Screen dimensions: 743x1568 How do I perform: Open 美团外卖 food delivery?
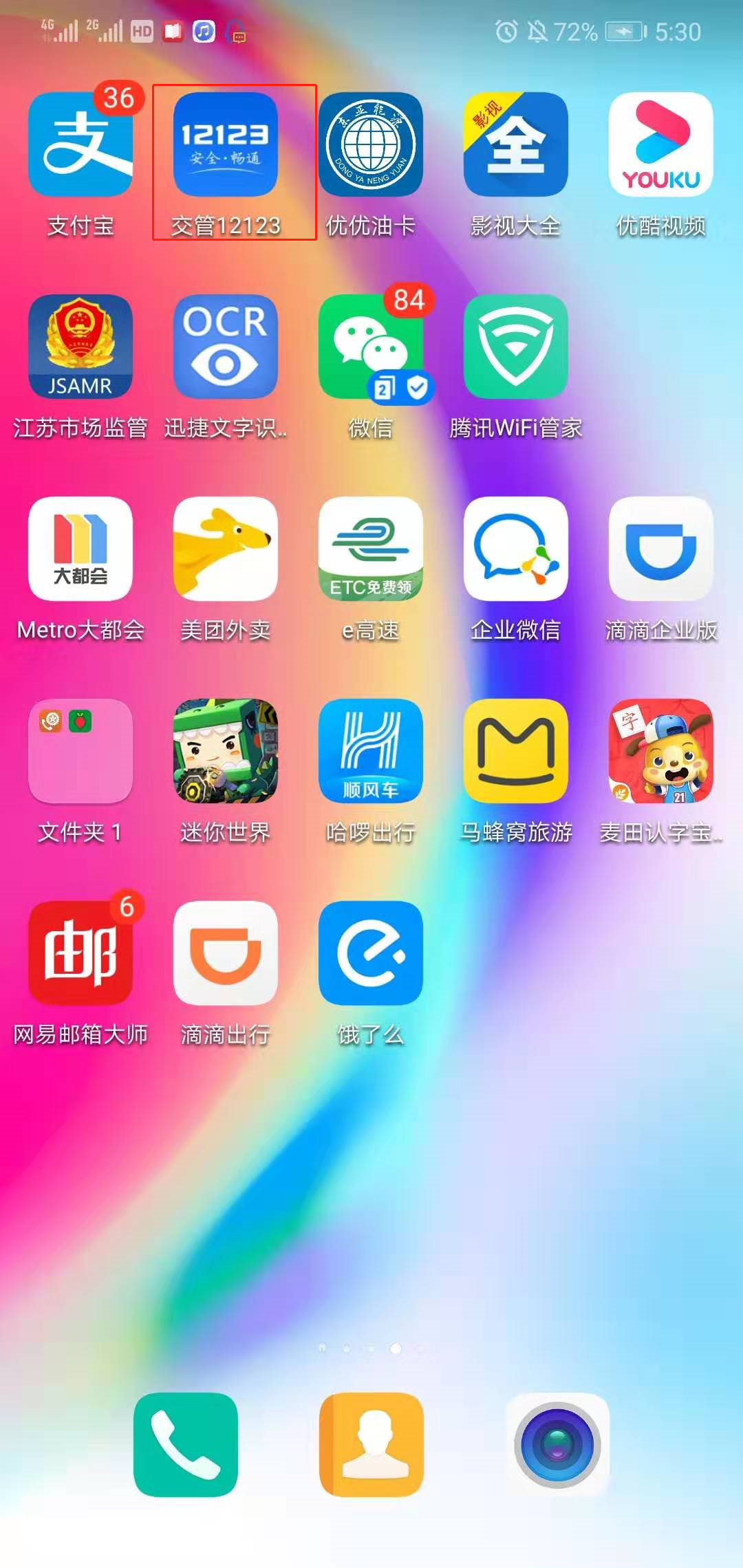pyautogui.click(x=226, y=549)
